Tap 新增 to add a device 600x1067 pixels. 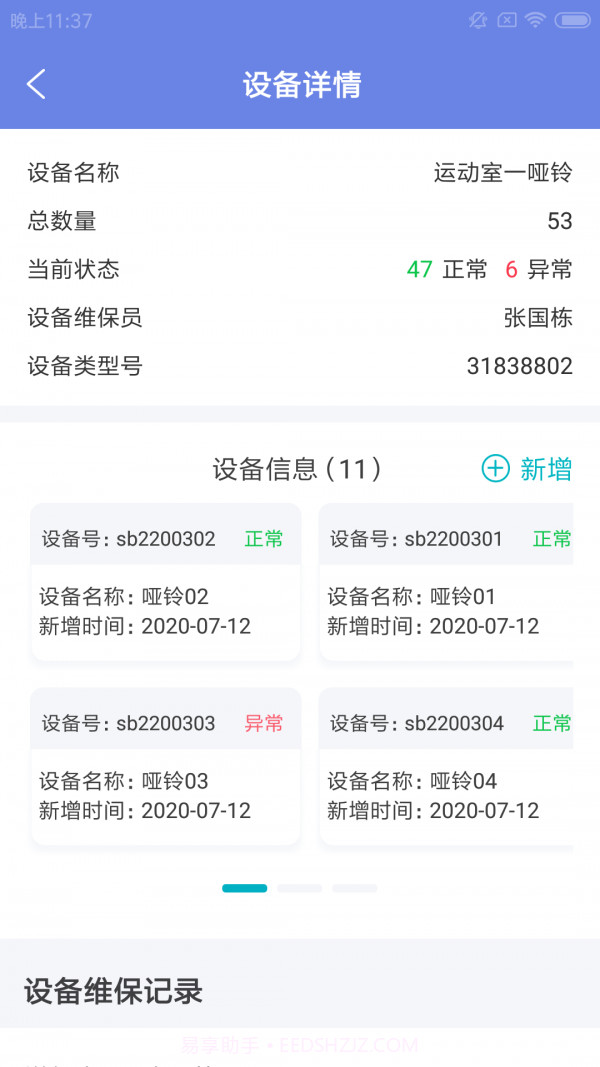[x=527, y=468]
